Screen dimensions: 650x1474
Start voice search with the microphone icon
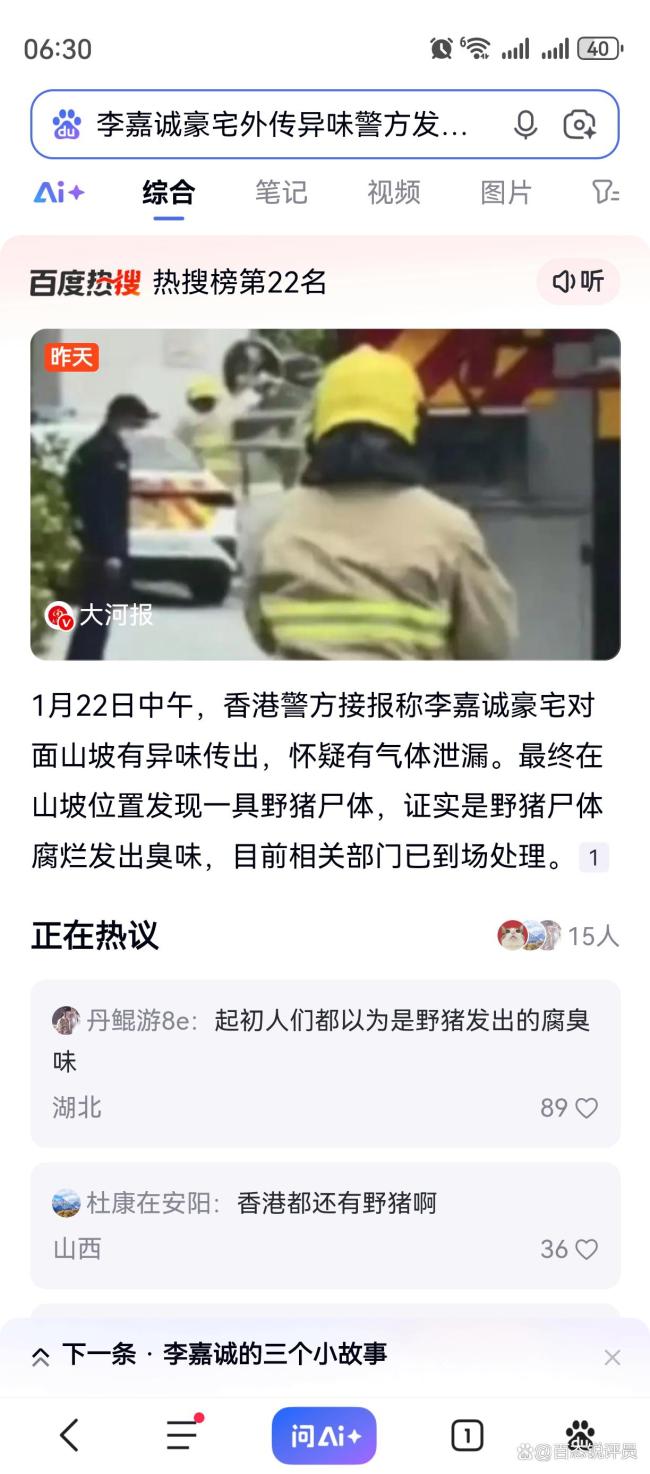pyautogui.click(x=525, y=125)
